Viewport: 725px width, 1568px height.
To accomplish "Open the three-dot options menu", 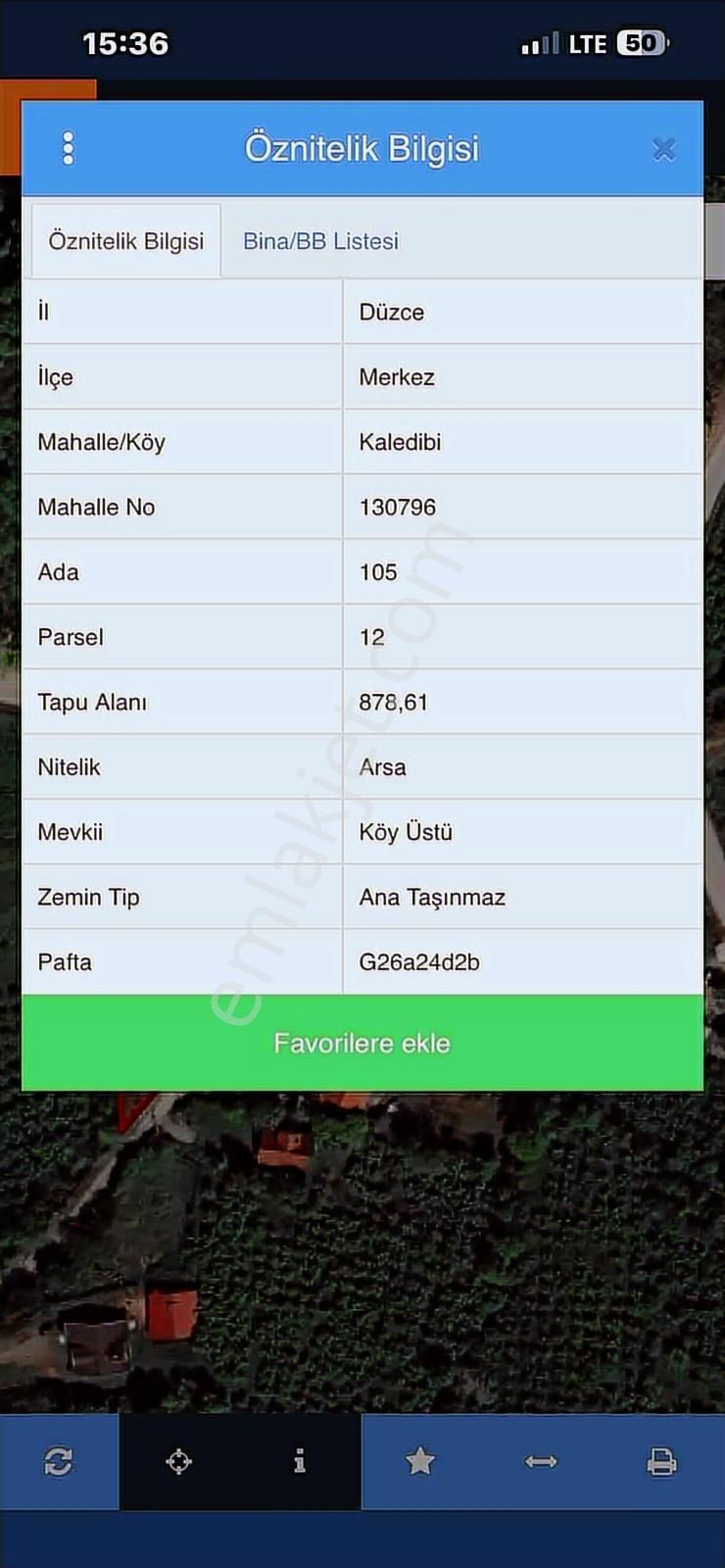I will point(68,148).
